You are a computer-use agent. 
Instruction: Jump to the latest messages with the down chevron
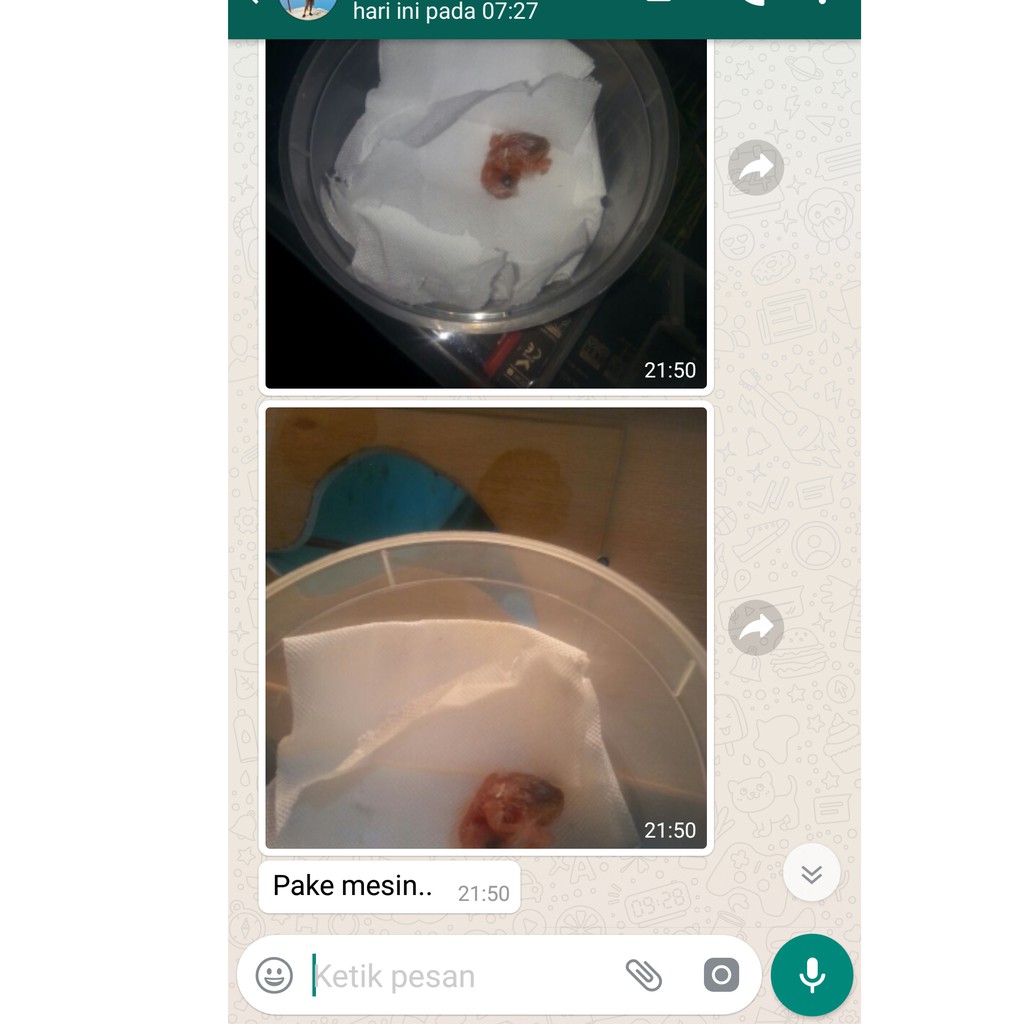coord(811,873)
